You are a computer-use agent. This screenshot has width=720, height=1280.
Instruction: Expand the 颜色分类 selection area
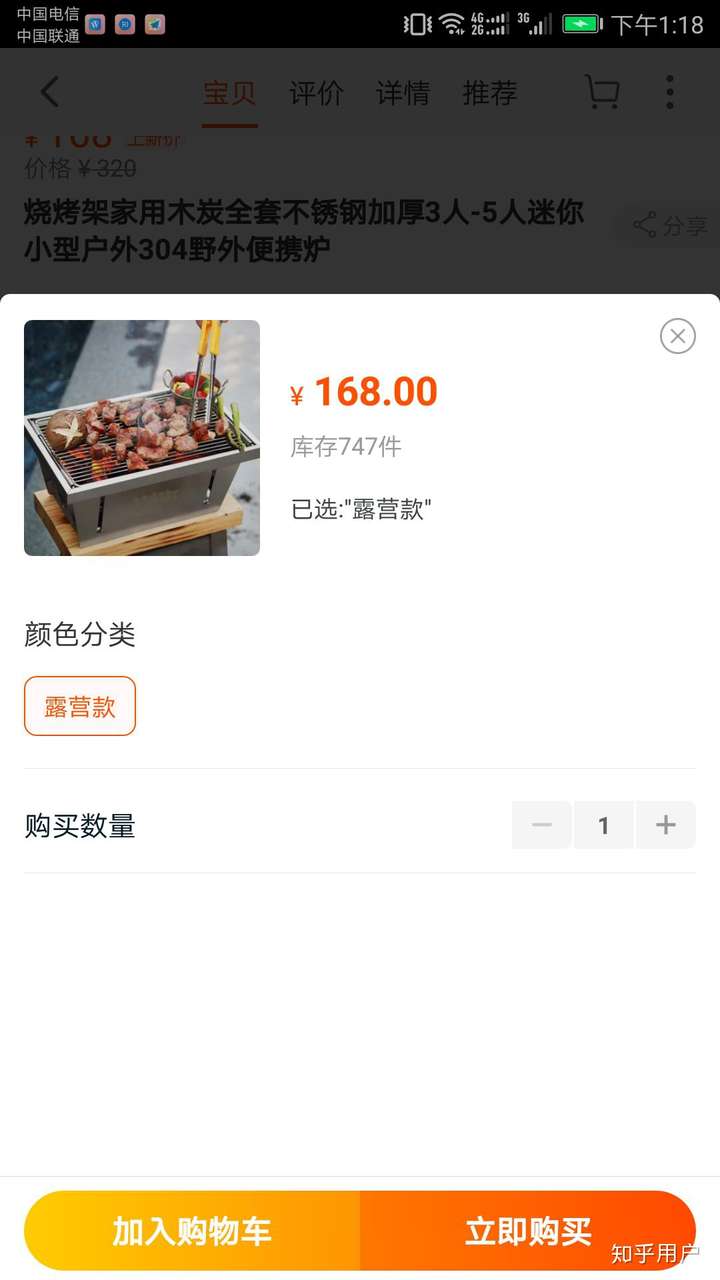tap(81, 634)
